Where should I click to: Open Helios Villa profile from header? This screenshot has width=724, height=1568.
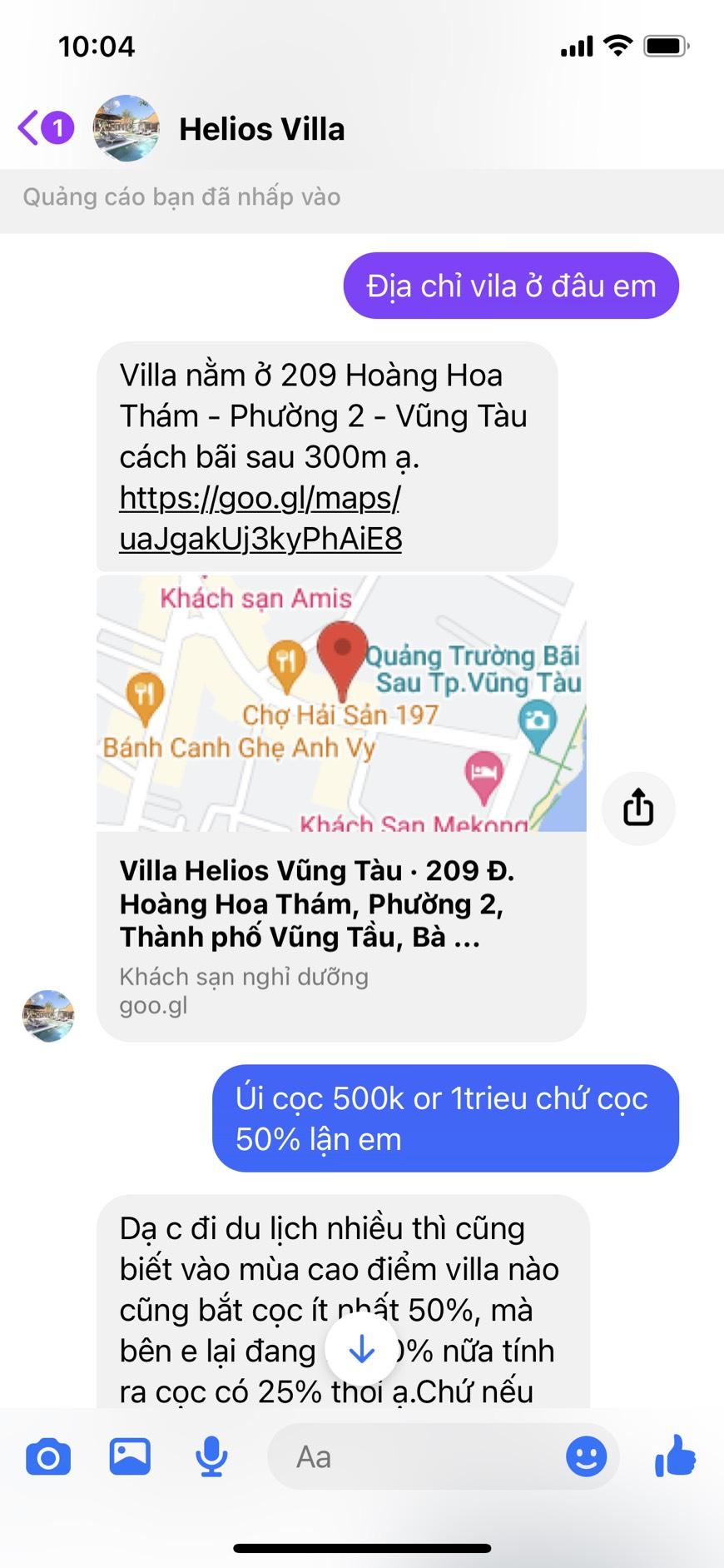[260, 129]
